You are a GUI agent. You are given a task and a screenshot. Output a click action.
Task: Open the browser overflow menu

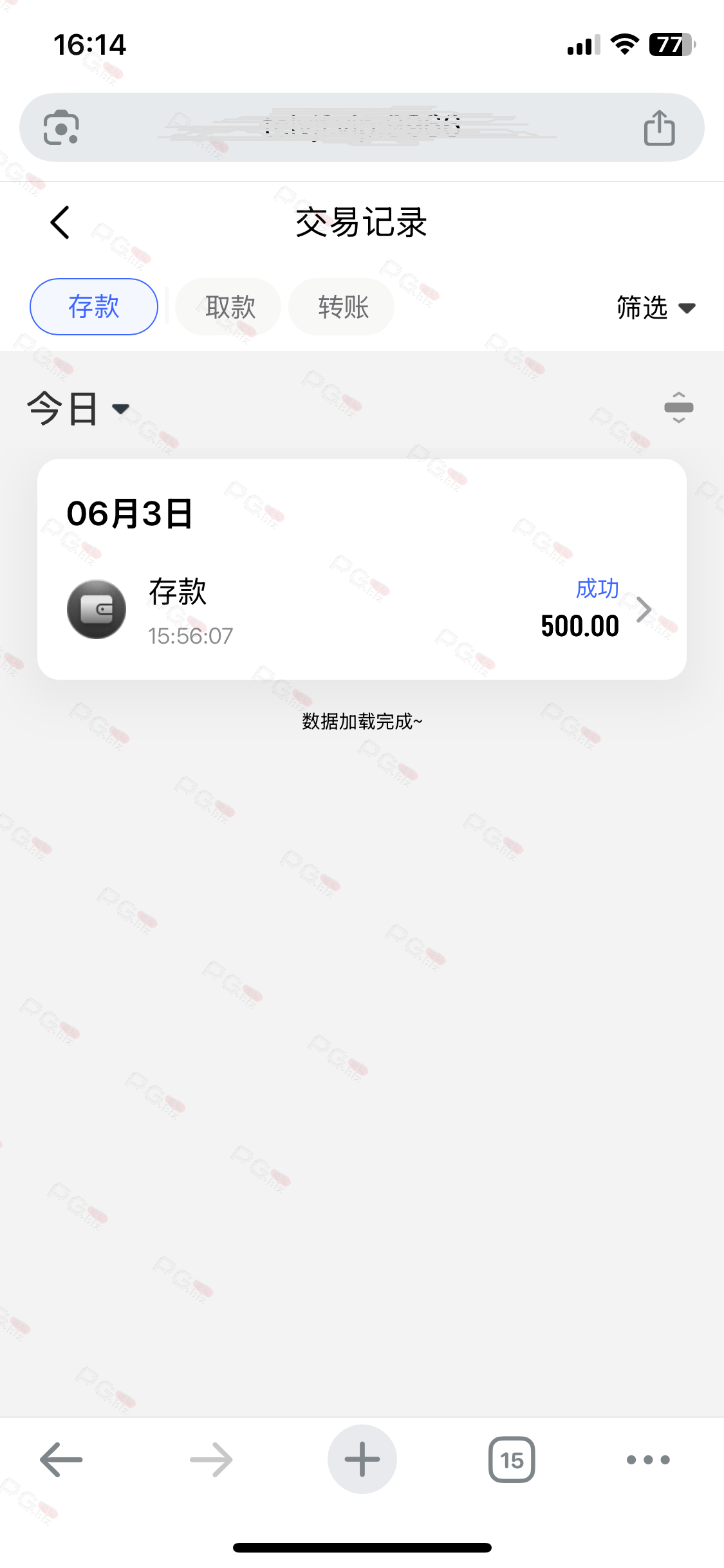coord(648,1459)
